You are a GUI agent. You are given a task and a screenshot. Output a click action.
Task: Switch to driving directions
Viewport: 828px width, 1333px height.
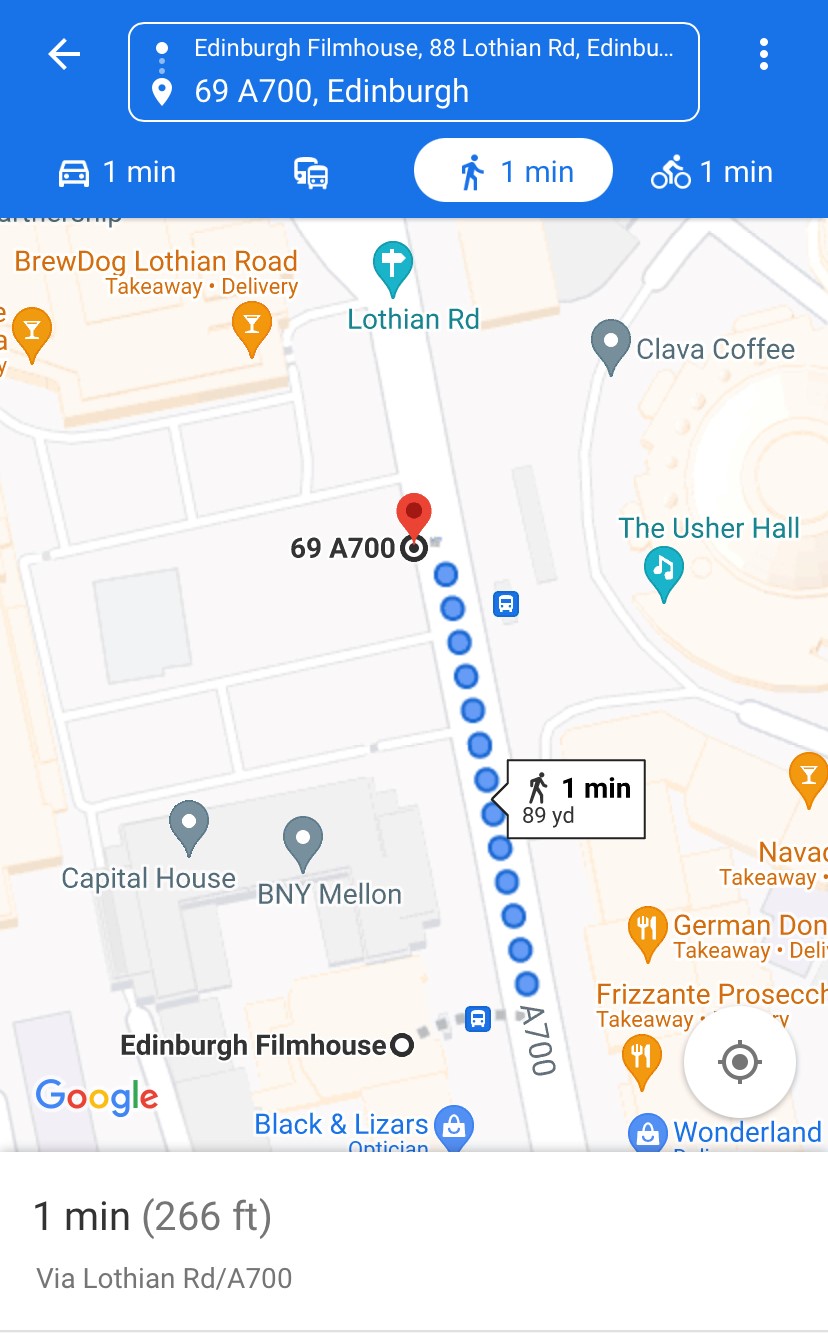tap(116, 172)
